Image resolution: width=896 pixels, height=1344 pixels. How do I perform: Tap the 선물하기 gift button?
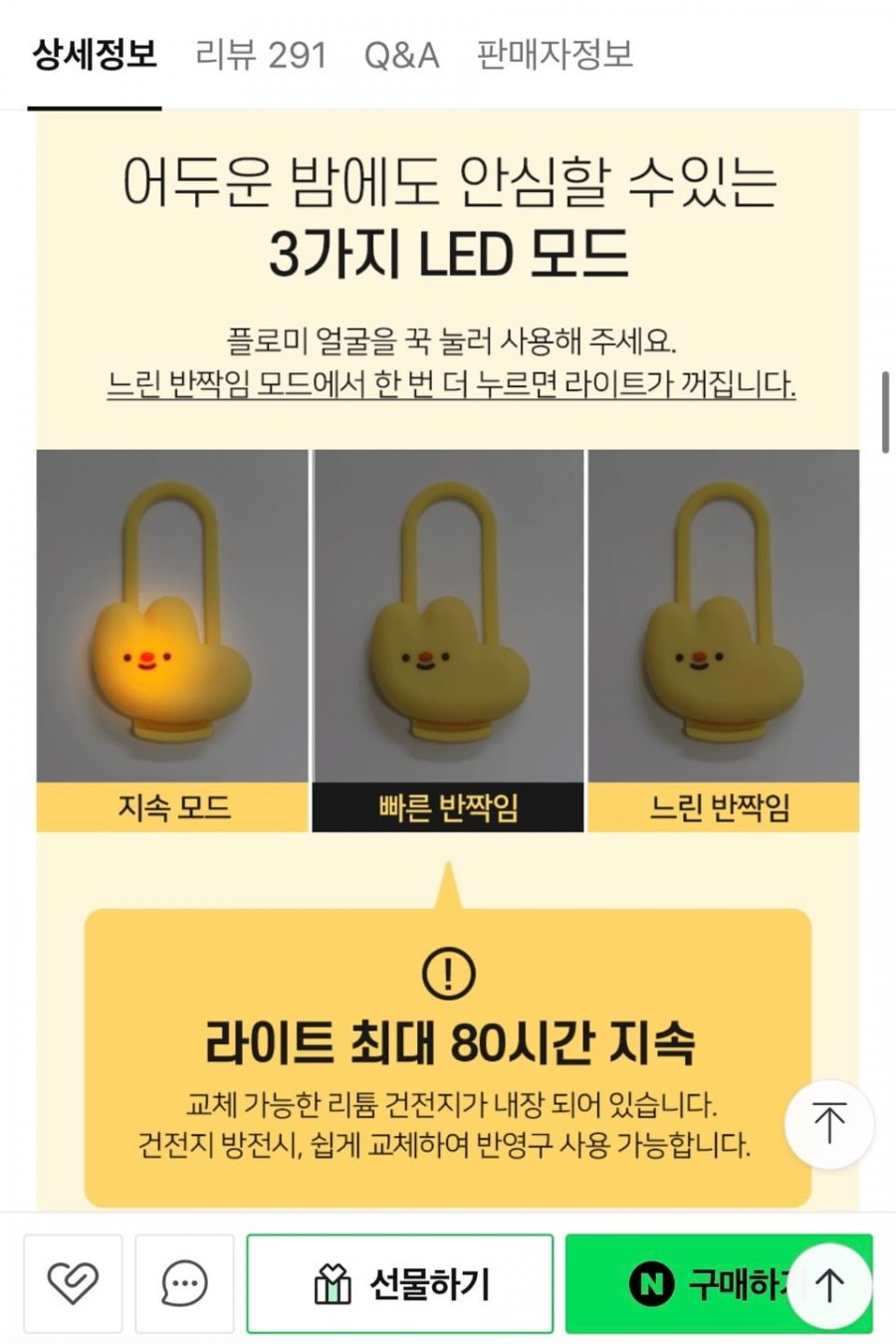(x=399, y=1283)
